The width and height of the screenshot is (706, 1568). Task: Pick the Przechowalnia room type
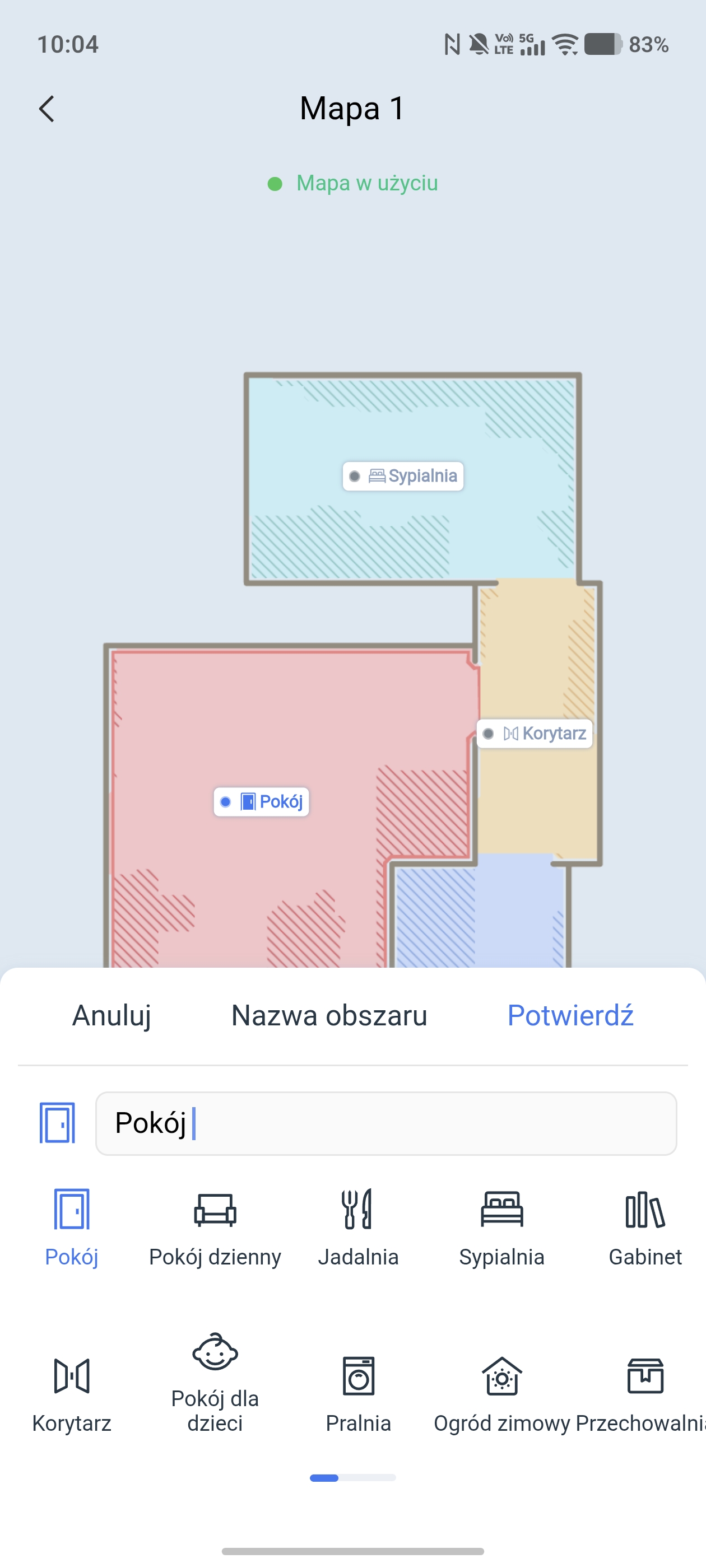tap(645, 1393)
